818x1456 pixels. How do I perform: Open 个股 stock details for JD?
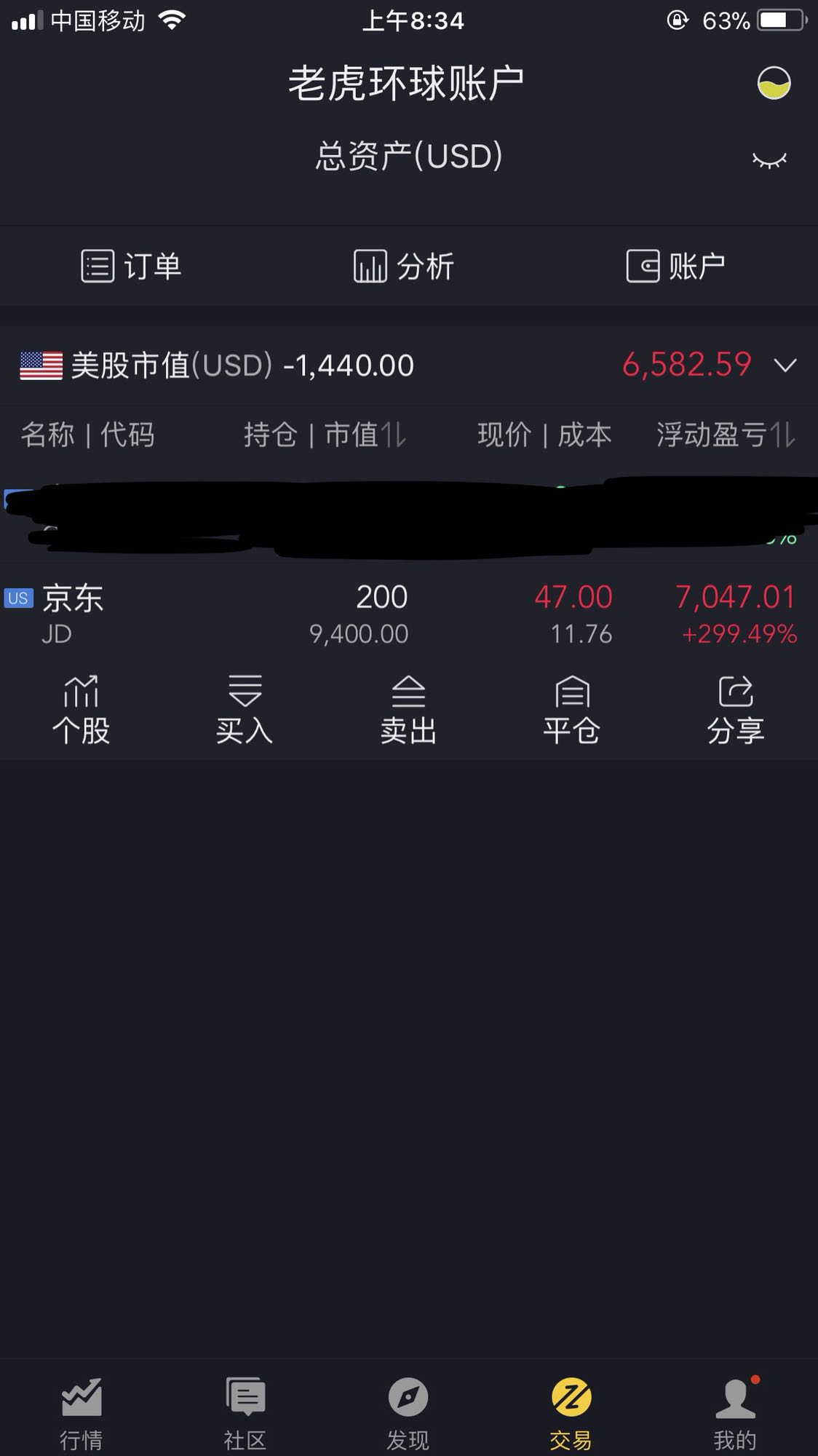pyautogui.click(x=81, y=711)
